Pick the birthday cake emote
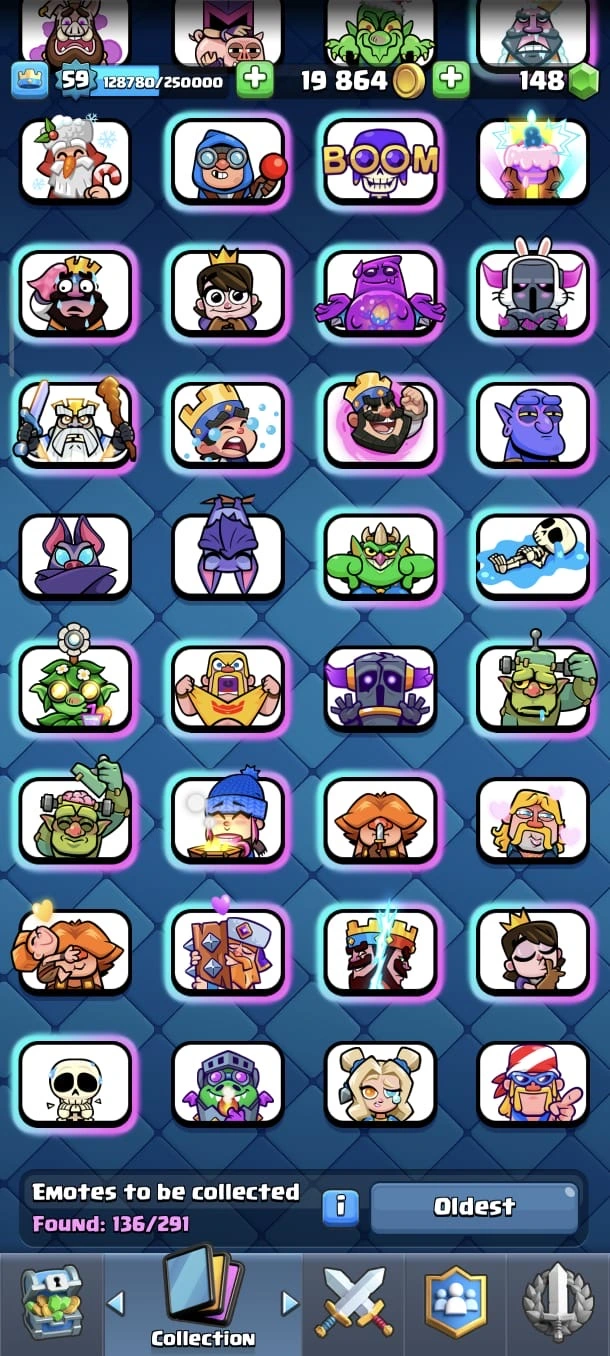Screen dimensions: 610x1356 tap(533, 160)
